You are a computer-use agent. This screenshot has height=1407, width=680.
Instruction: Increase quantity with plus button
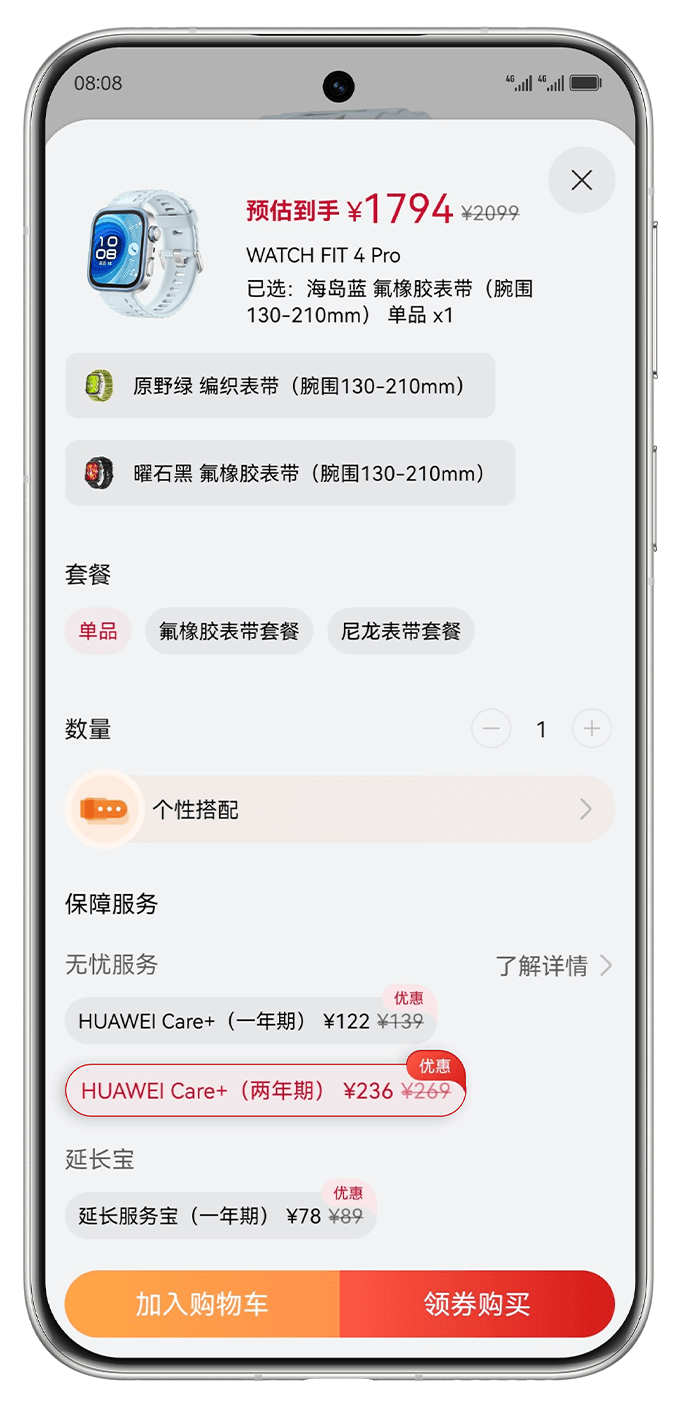click(591, 729)
